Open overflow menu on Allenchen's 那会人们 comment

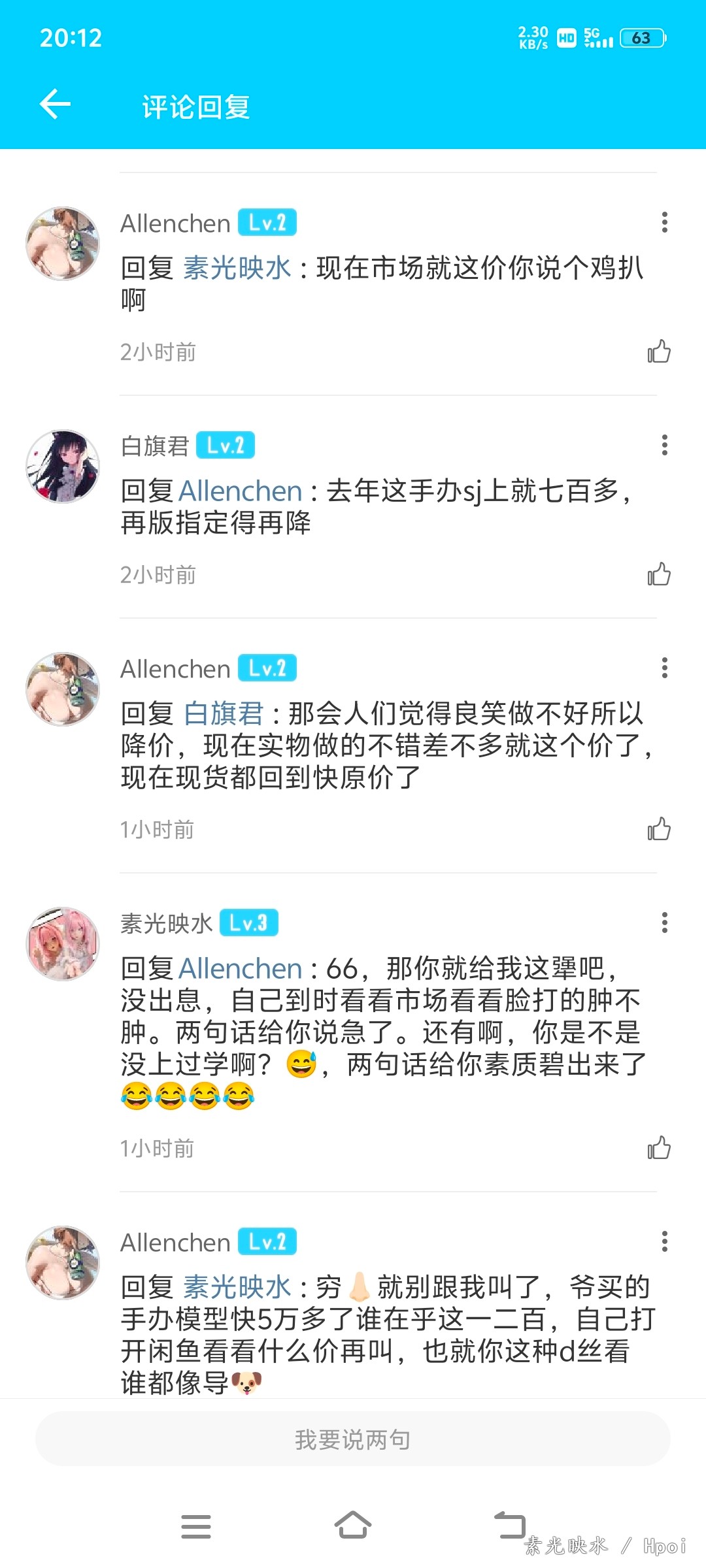(664, 668)
